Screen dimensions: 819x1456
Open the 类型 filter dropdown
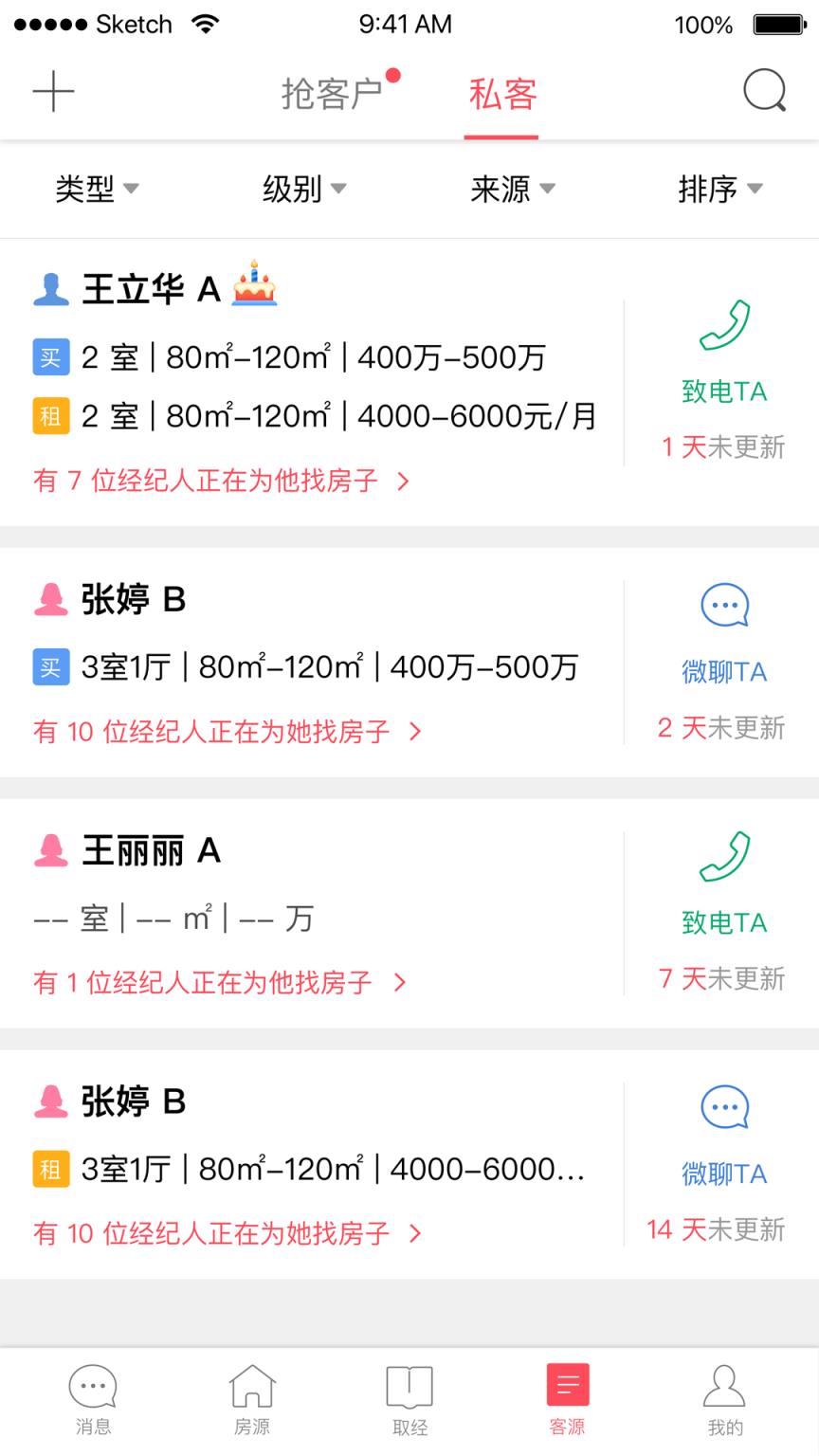pos(98,189)
